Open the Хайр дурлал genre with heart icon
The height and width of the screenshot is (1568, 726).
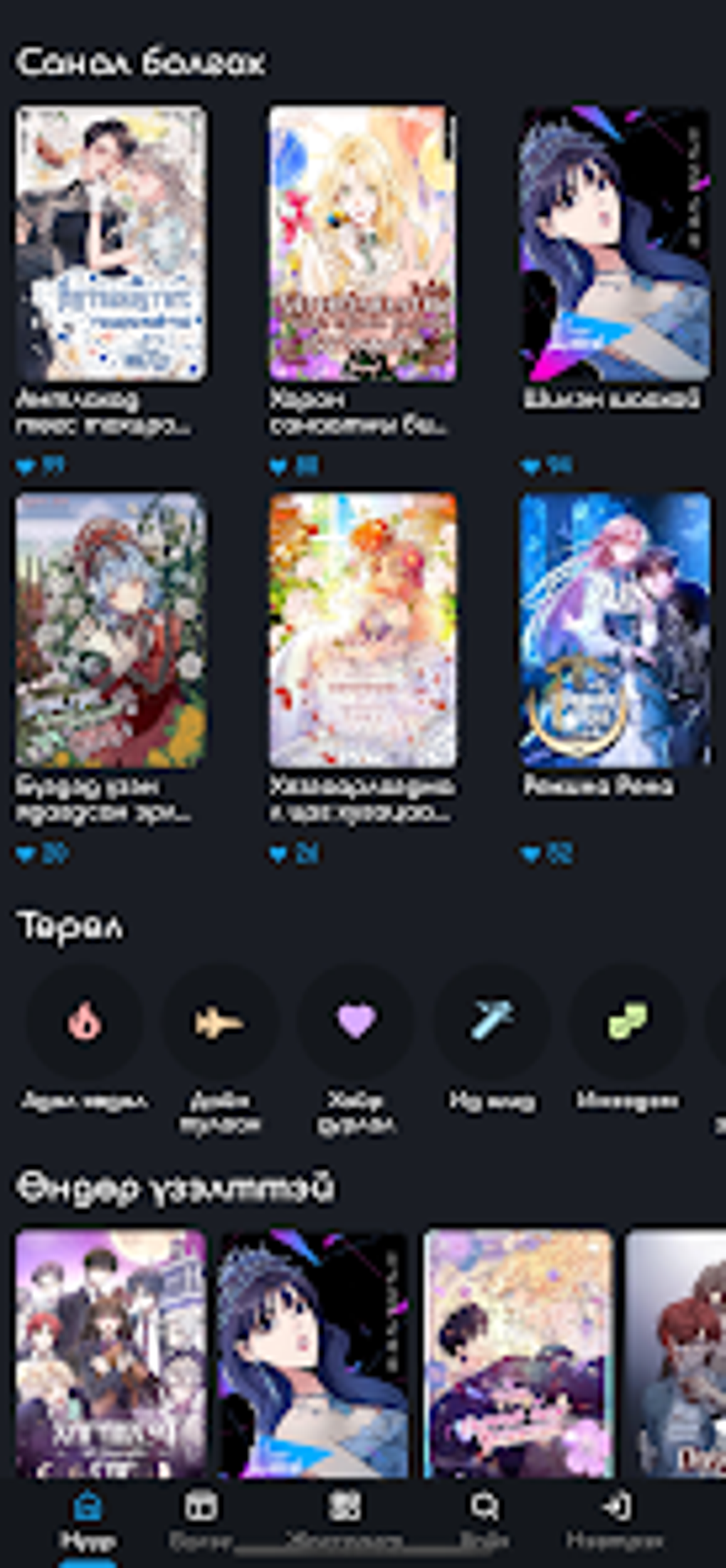(x=355, y=1022)
